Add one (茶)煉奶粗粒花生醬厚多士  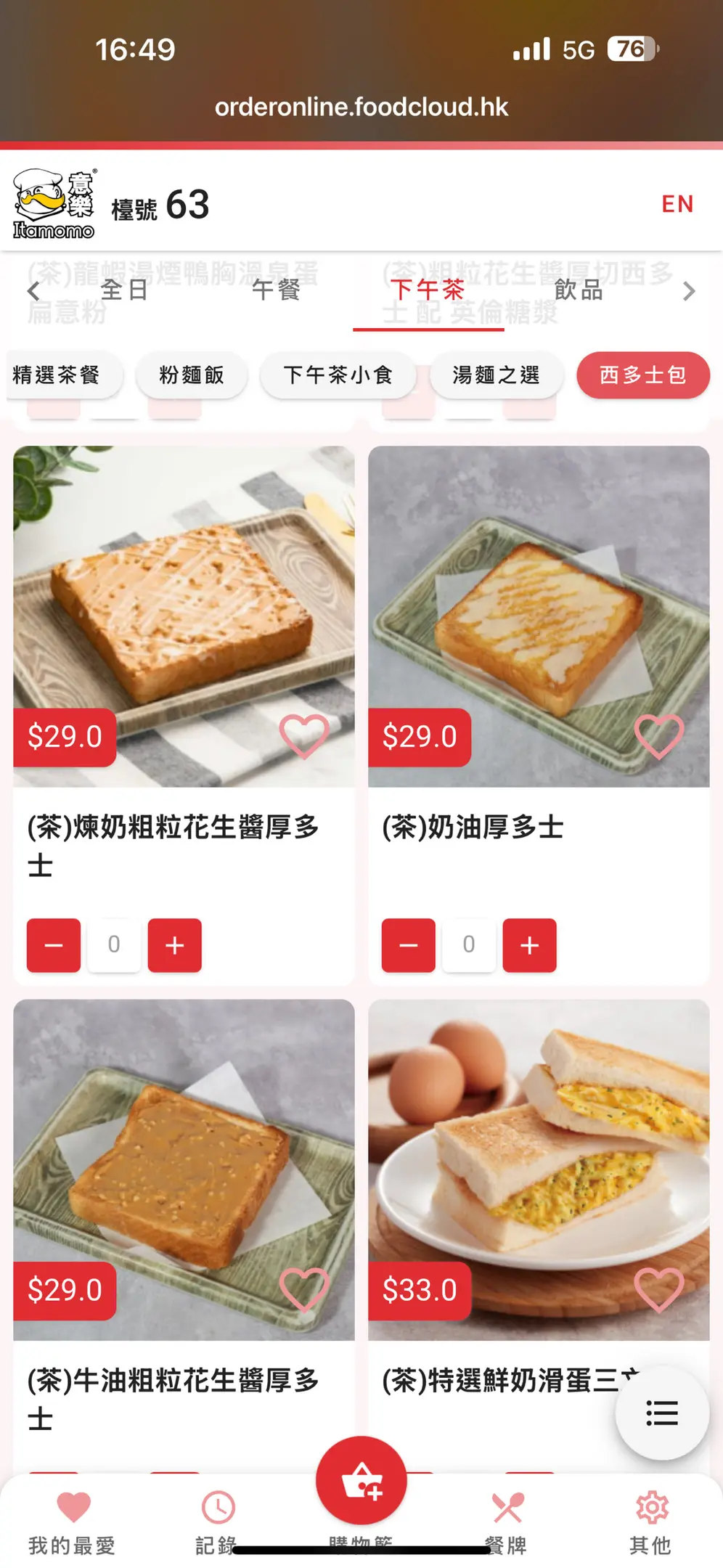tap(174, 945)
